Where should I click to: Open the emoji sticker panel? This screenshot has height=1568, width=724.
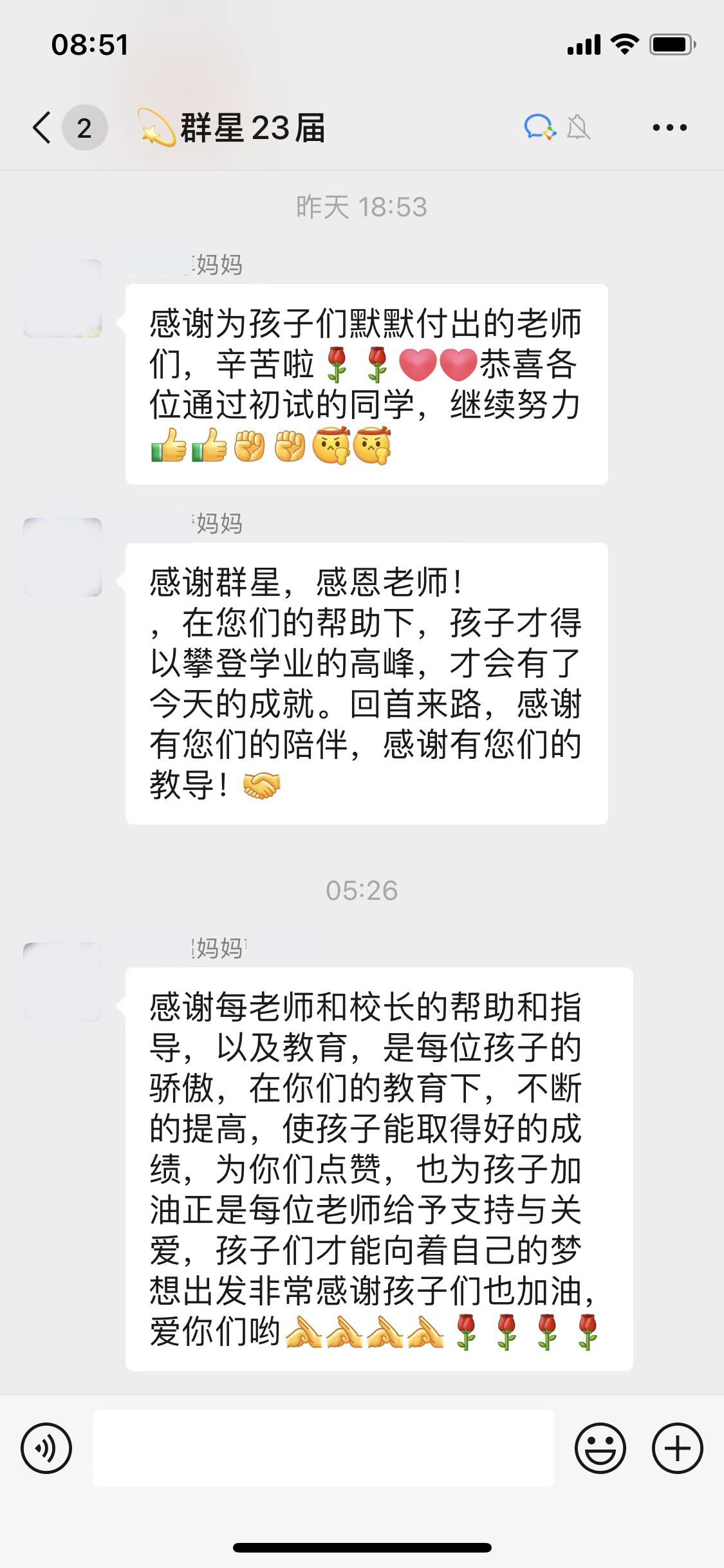600,1448
